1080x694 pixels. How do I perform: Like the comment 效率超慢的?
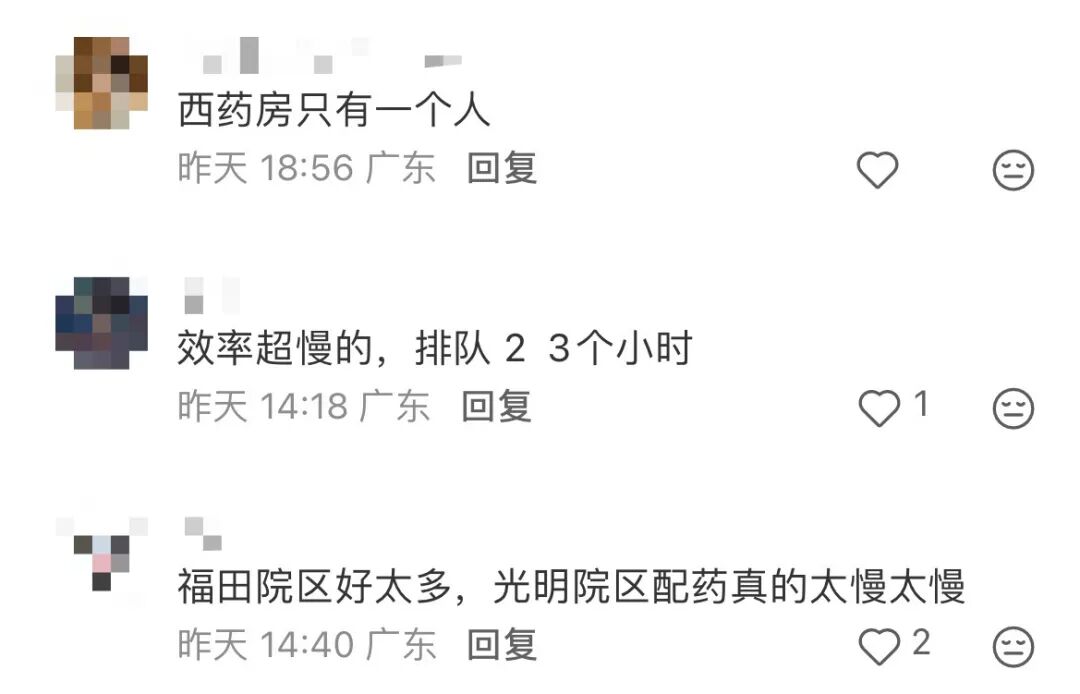click(x=881, y=408)
